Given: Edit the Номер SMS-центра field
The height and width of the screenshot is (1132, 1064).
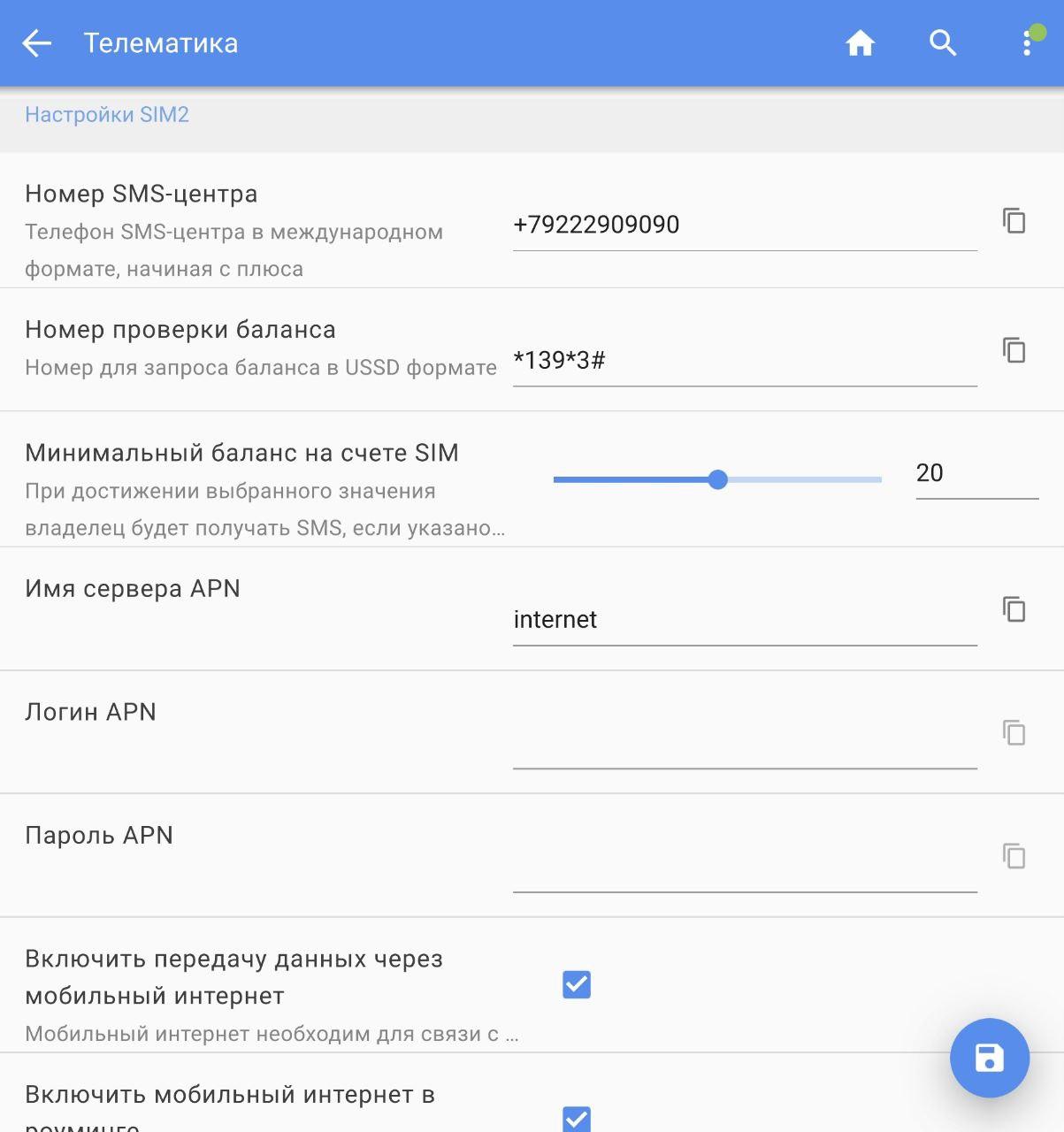Looking at the screenshot, I should click(x=743, y=225).
